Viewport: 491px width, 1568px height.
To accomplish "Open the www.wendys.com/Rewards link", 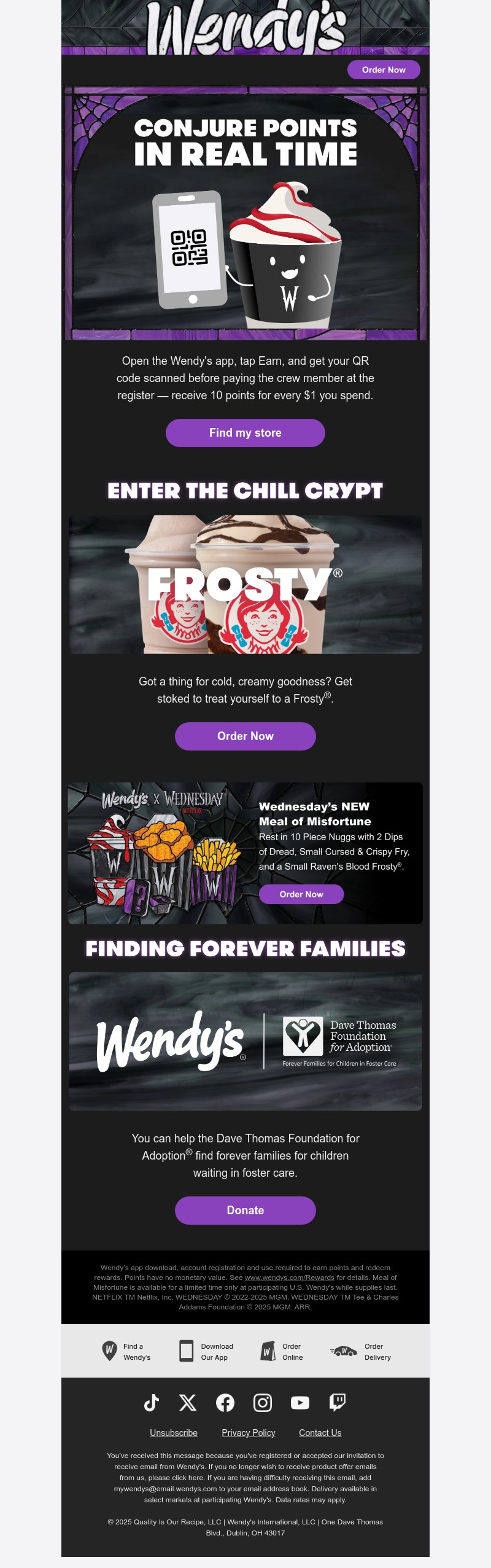I will coord(289,1277).
